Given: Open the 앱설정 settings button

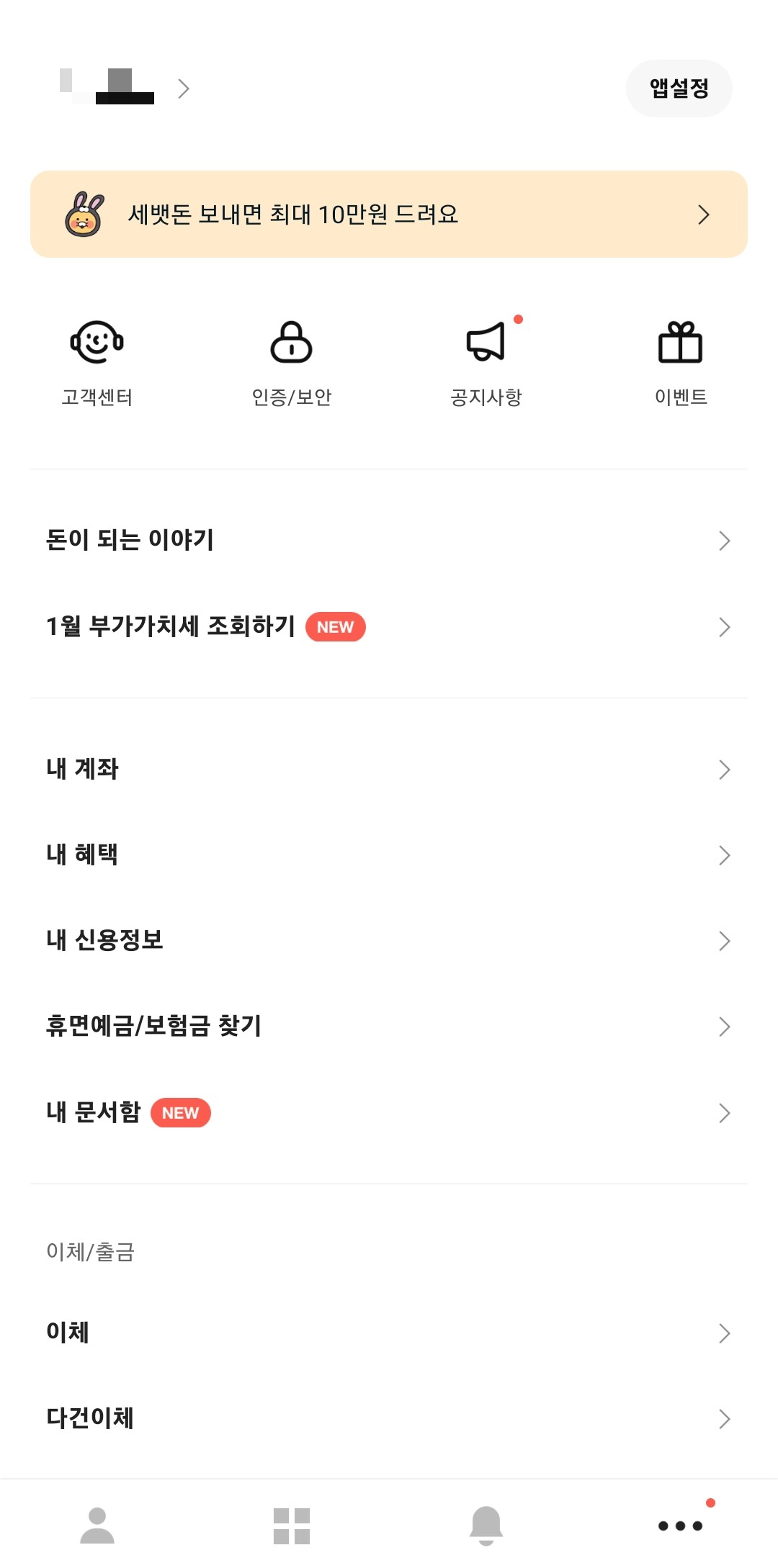Looking at the screenshot, I should pyautogui.click(x=678, y=88).
